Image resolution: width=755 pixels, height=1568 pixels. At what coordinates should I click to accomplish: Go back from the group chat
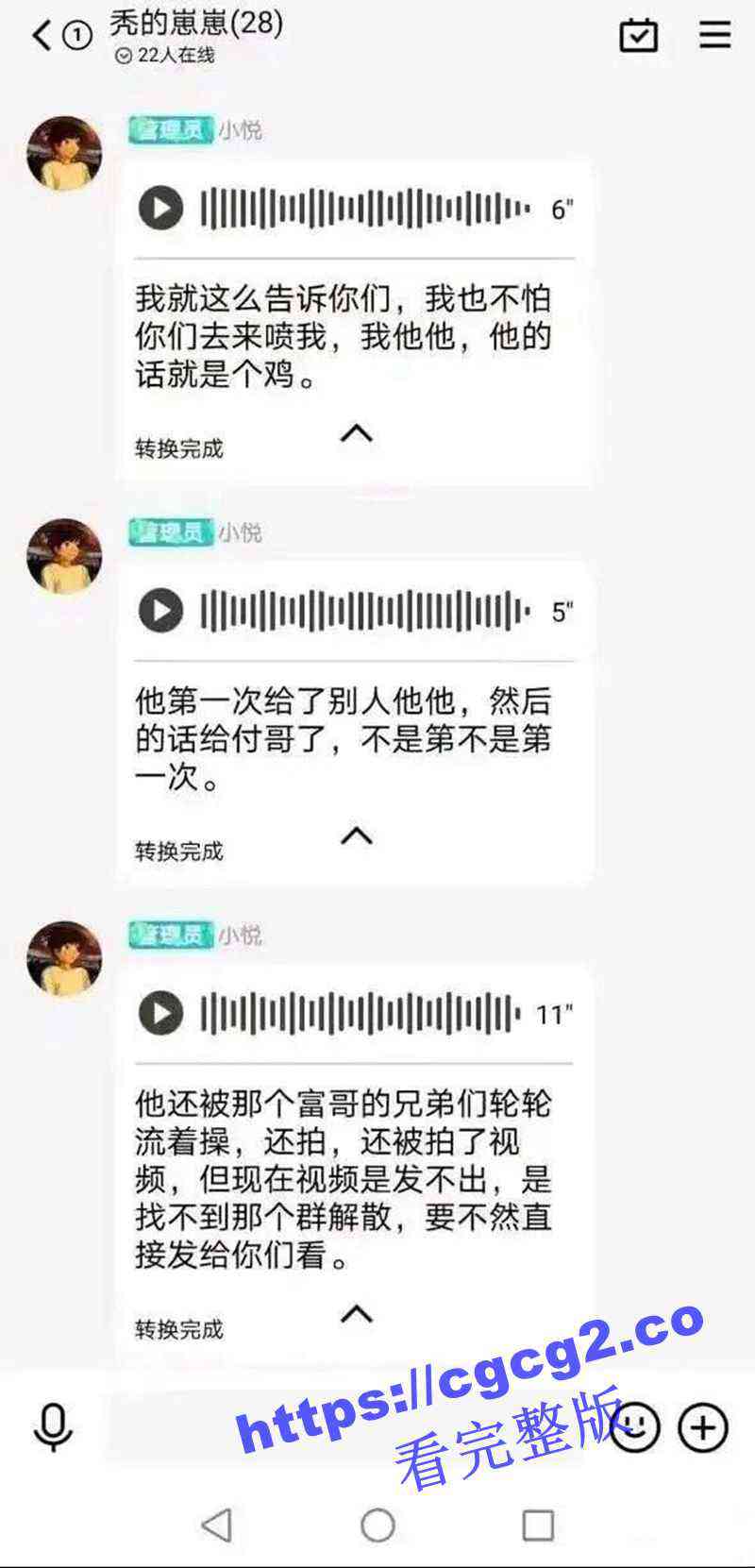[x=42, y=36]
